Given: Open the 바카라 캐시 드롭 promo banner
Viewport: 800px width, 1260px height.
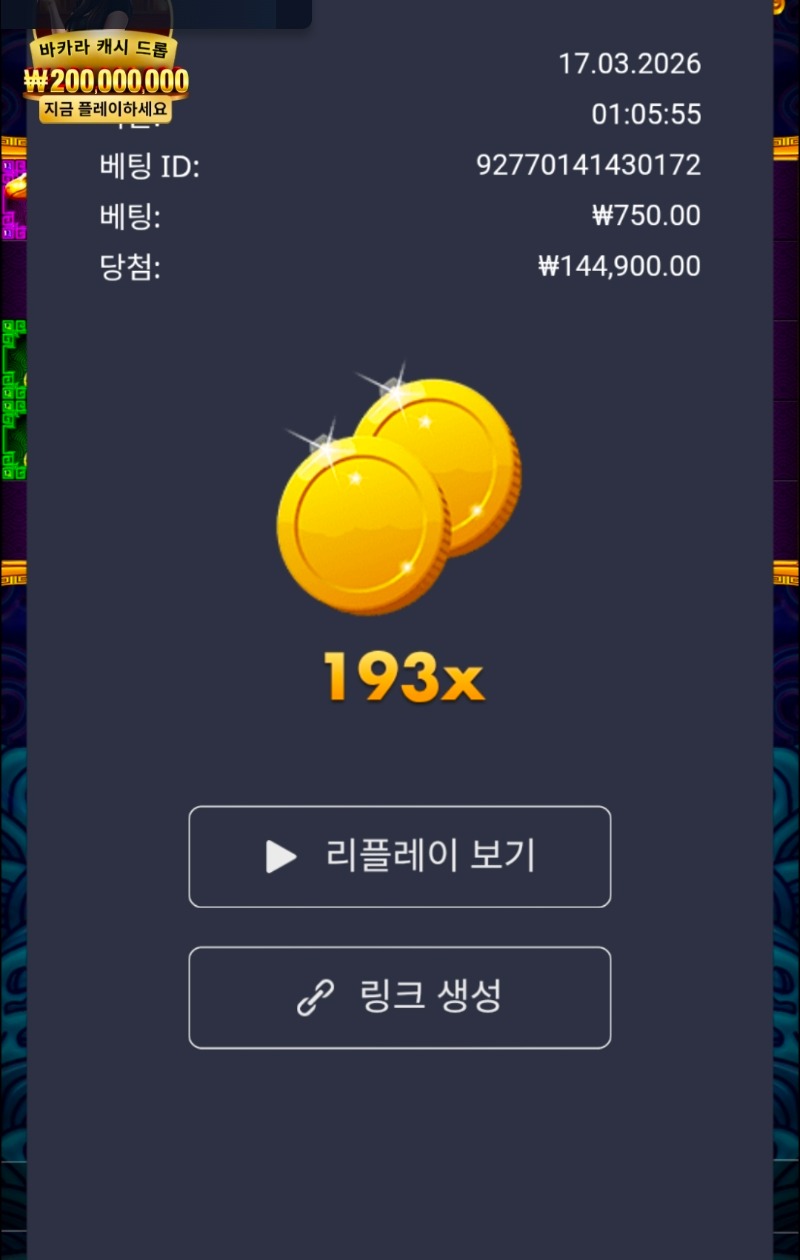Looking at the screenshot, I should (x=106, y=77).
